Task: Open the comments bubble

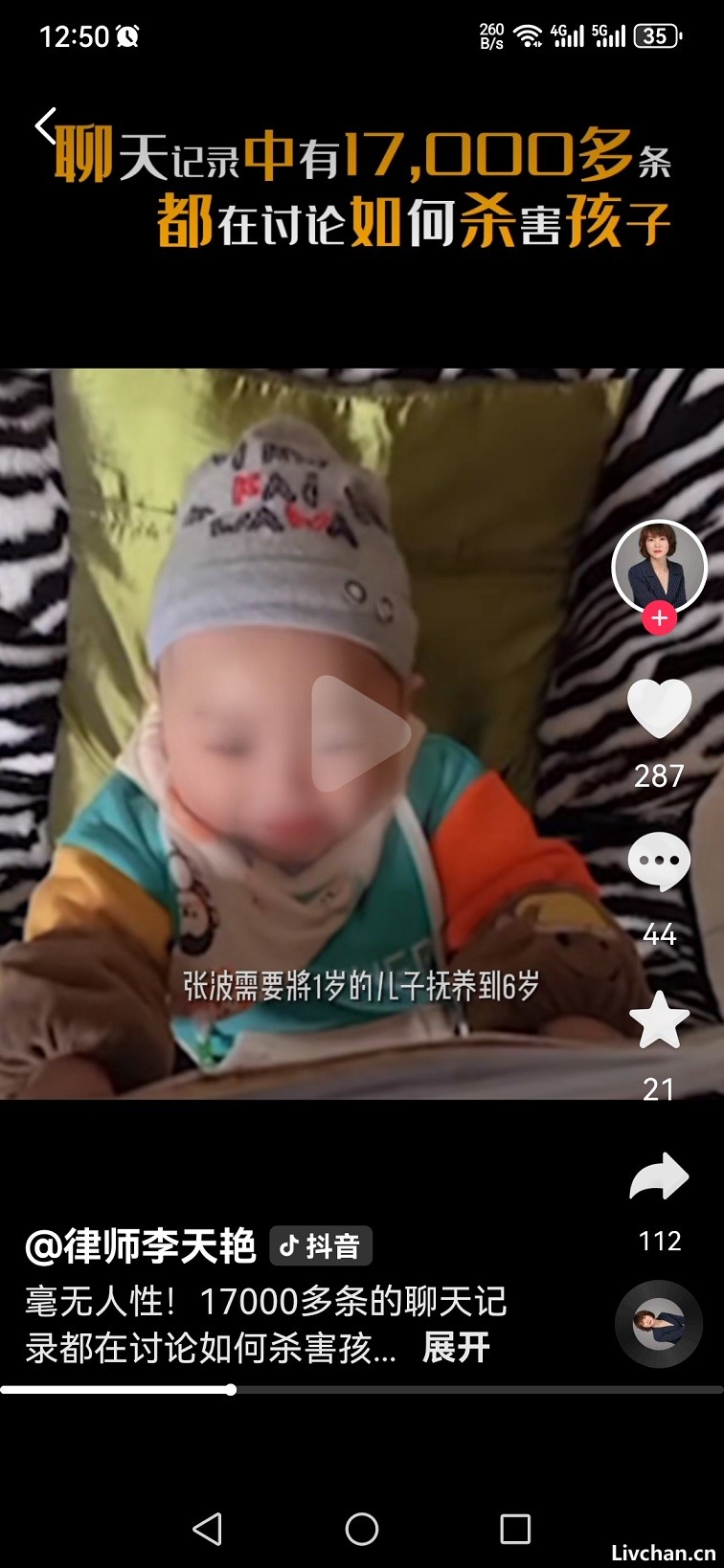Action: click(659, 862)
